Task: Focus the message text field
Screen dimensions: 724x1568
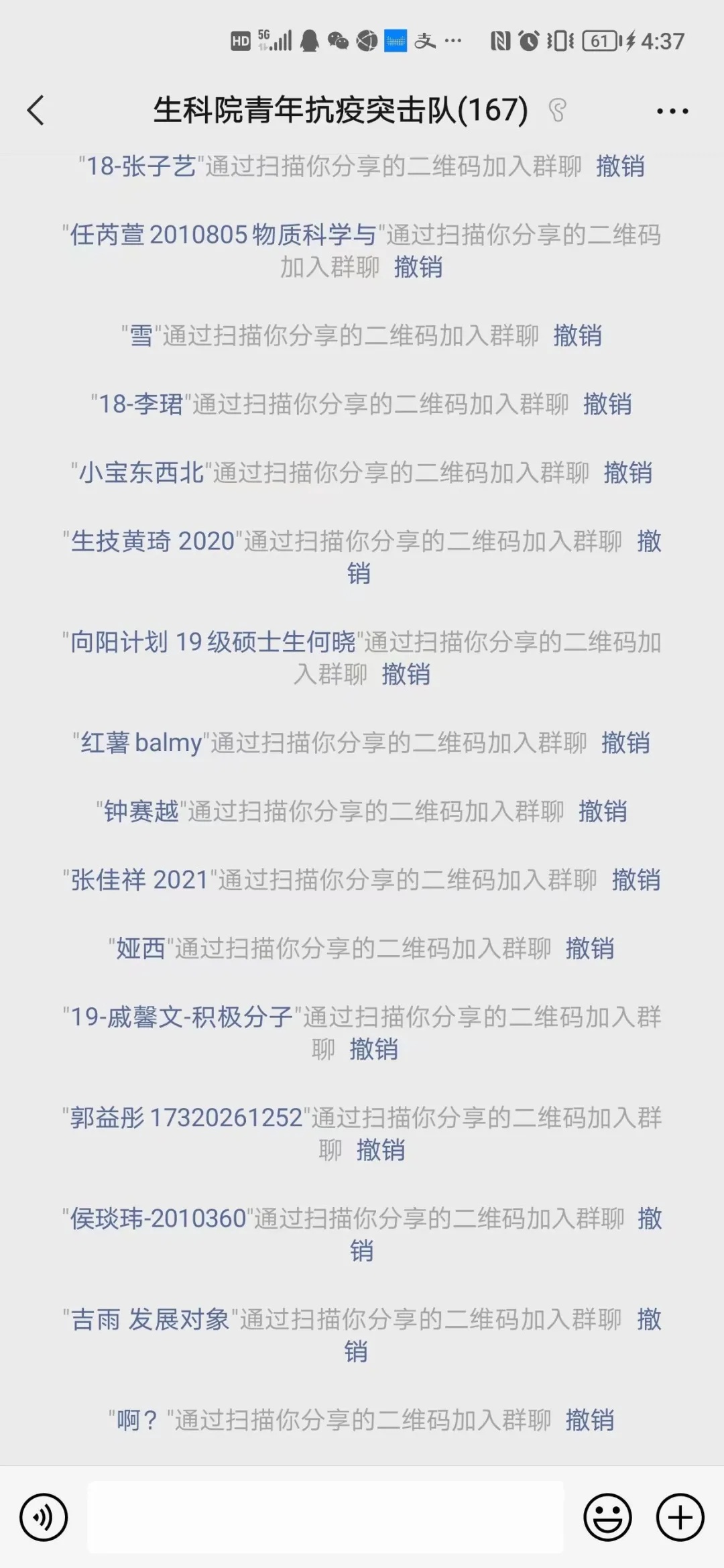Action: (326, 1517)
